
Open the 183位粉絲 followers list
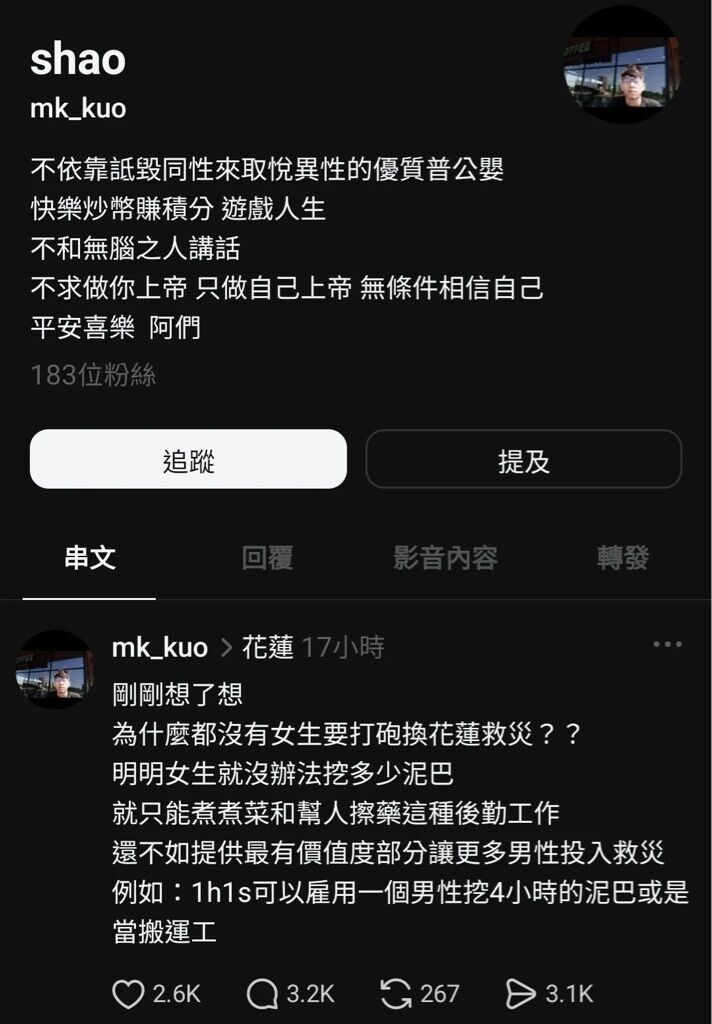pos(93,375)
